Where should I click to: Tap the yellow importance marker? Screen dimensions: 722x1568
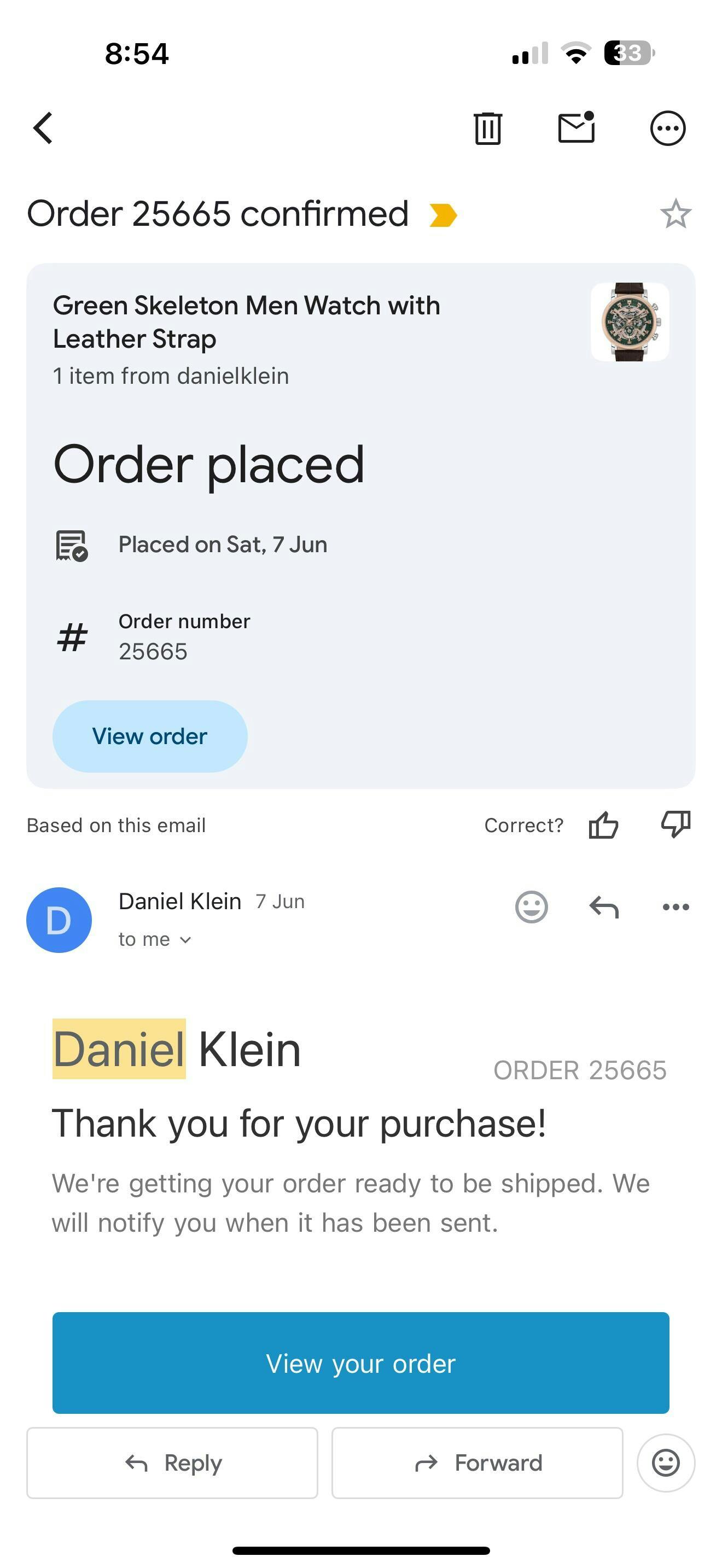[443, 215]
